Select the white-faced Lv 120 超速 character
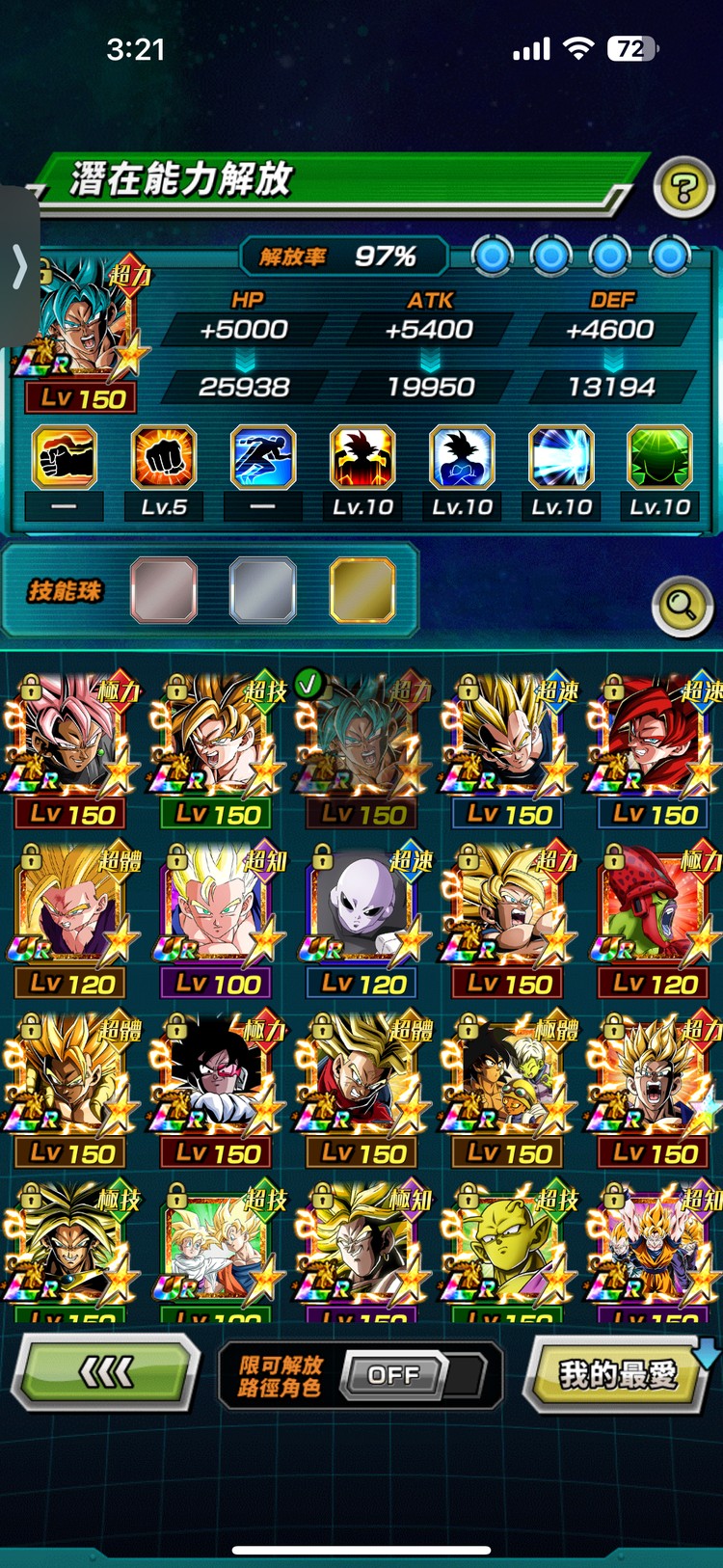 coord(363,912)
